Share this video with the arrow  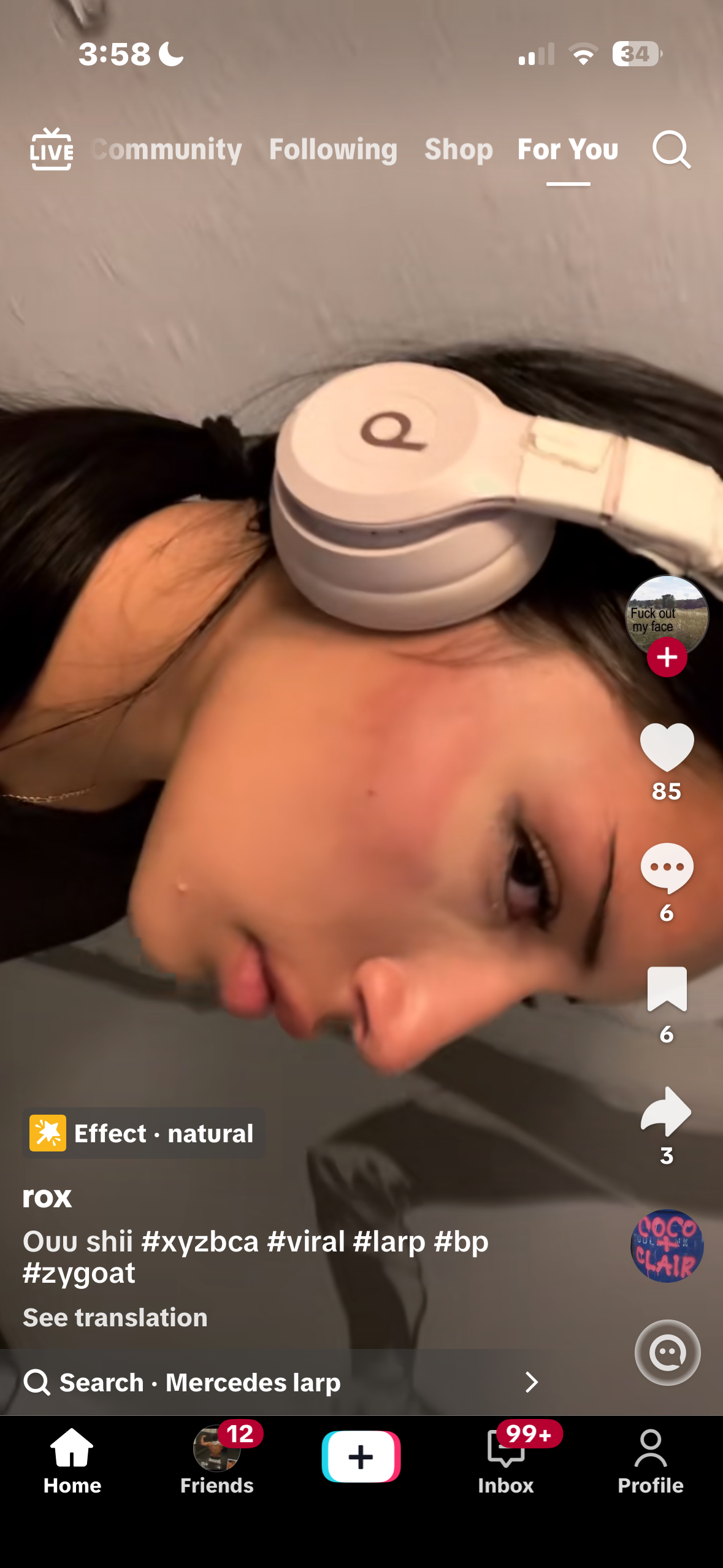tap(666, 1111)
